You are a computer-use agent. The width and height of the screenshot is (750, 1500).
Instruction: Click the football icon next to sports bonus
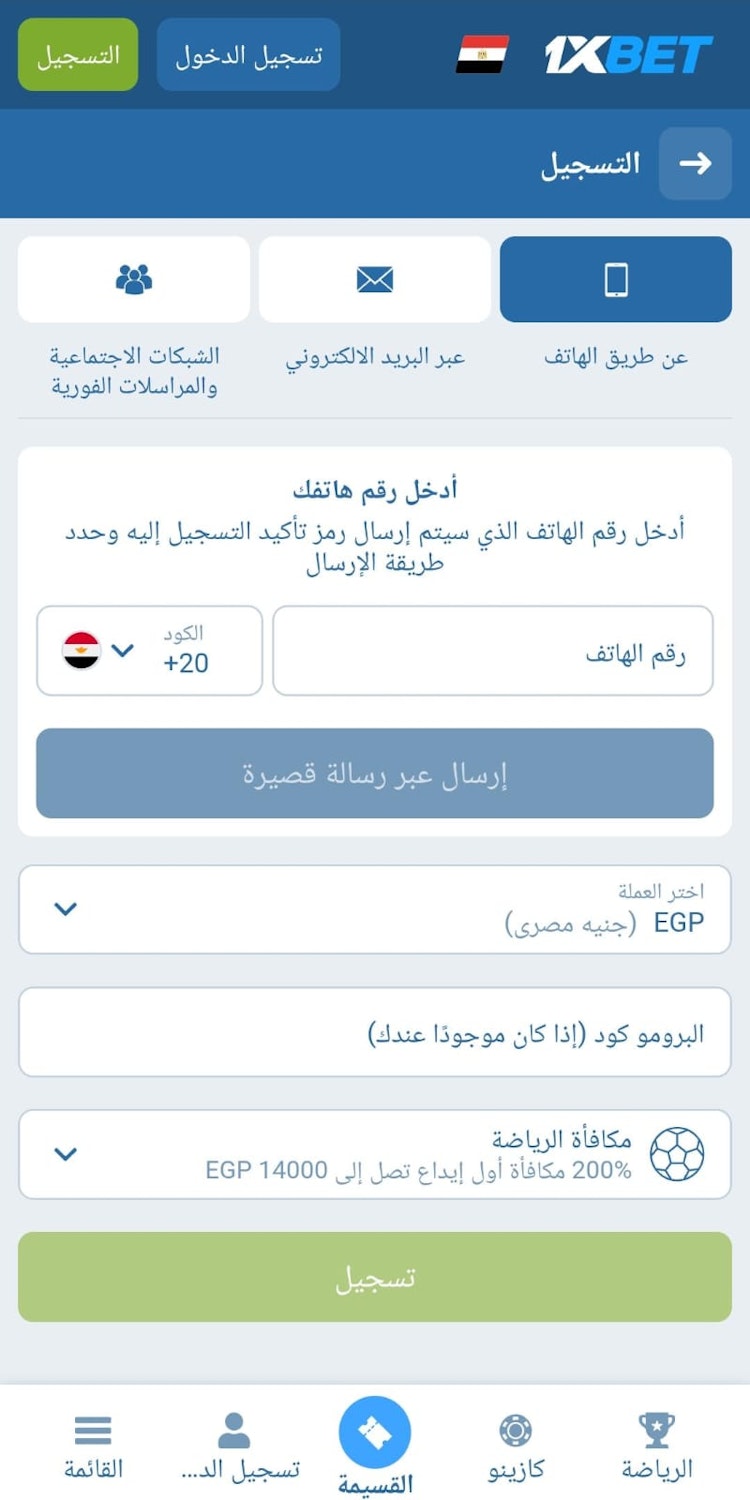(x=679, y=1155)
